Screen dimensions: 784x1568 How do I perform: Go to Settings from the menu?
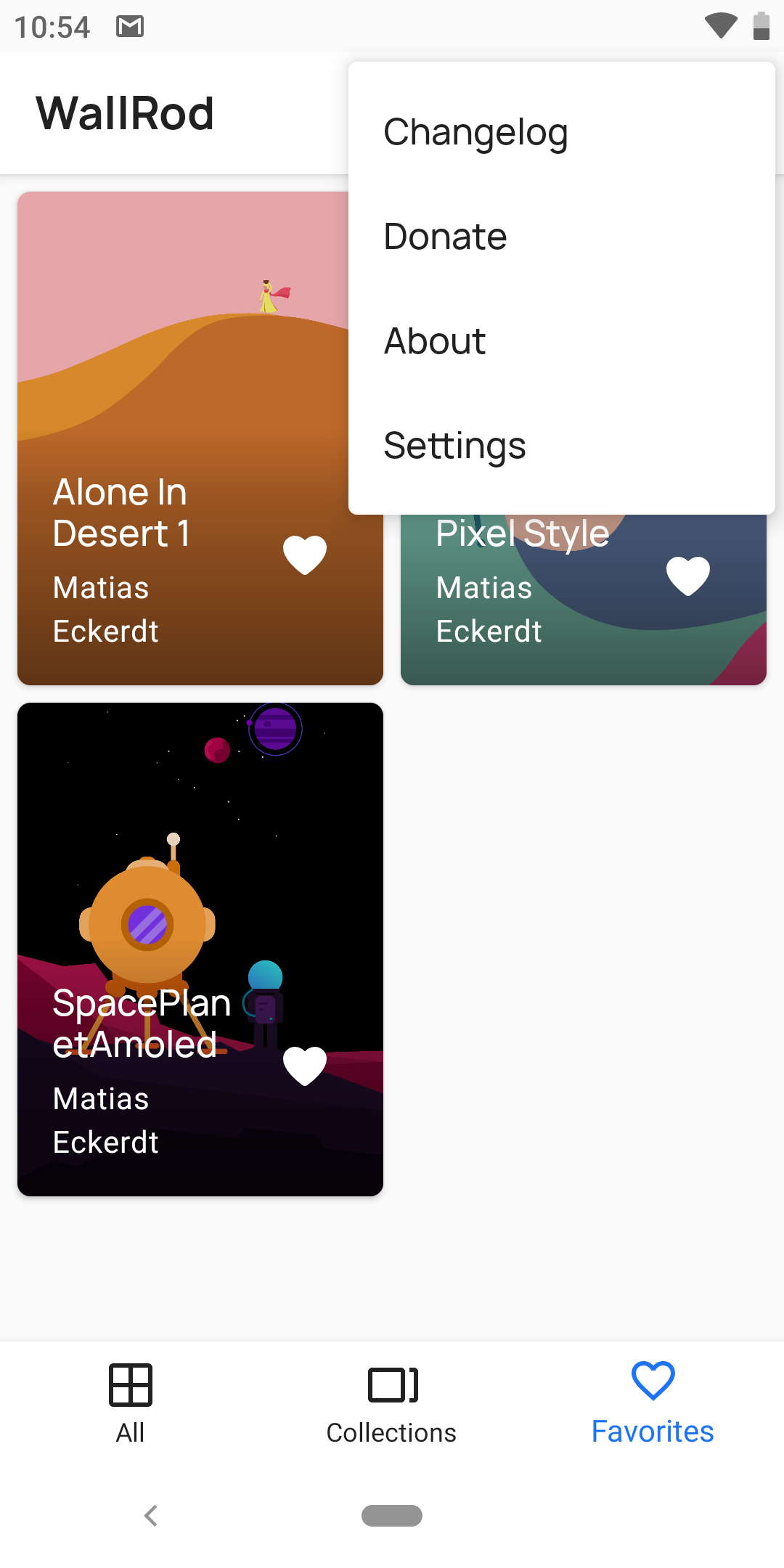coord(562,446)
